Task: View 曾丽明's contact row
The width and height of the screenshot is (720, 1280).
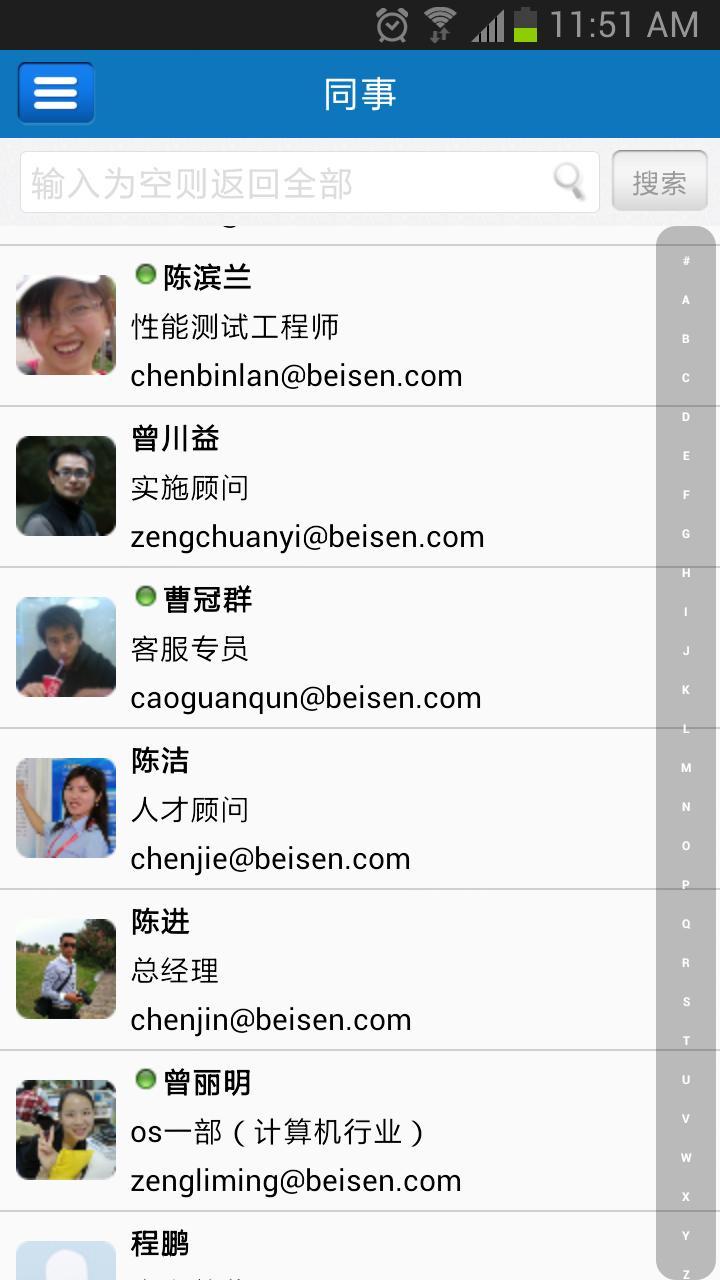Action: (328, 1131)
